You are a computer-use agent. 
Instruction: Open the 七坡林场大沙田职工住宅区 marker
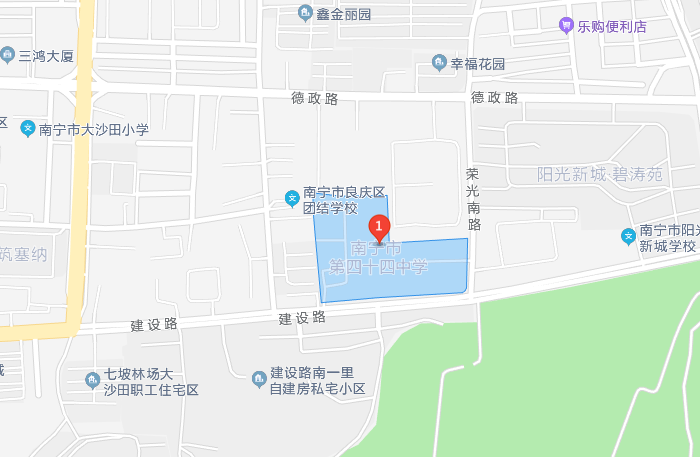(x=92, y=381)
